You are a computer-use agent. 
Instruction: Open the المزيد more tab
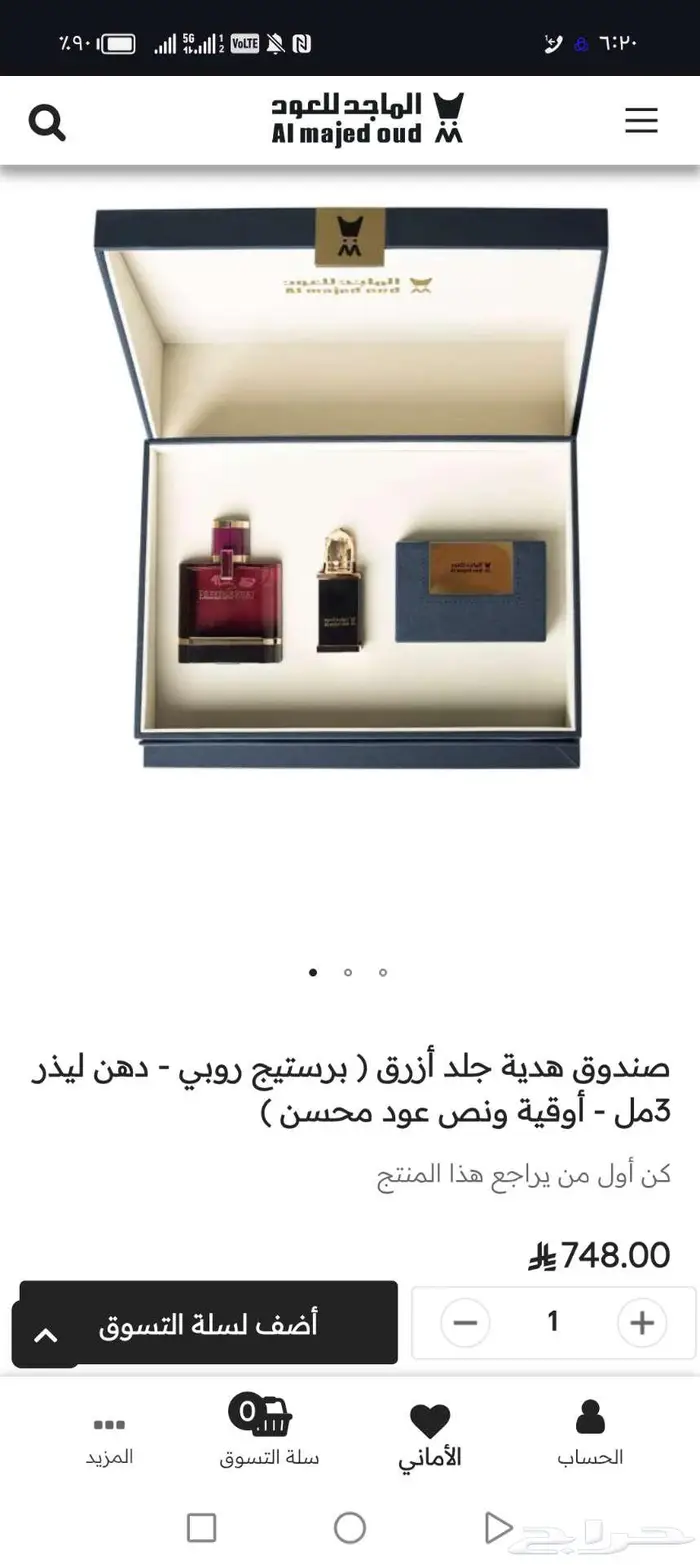[109, 1438]
